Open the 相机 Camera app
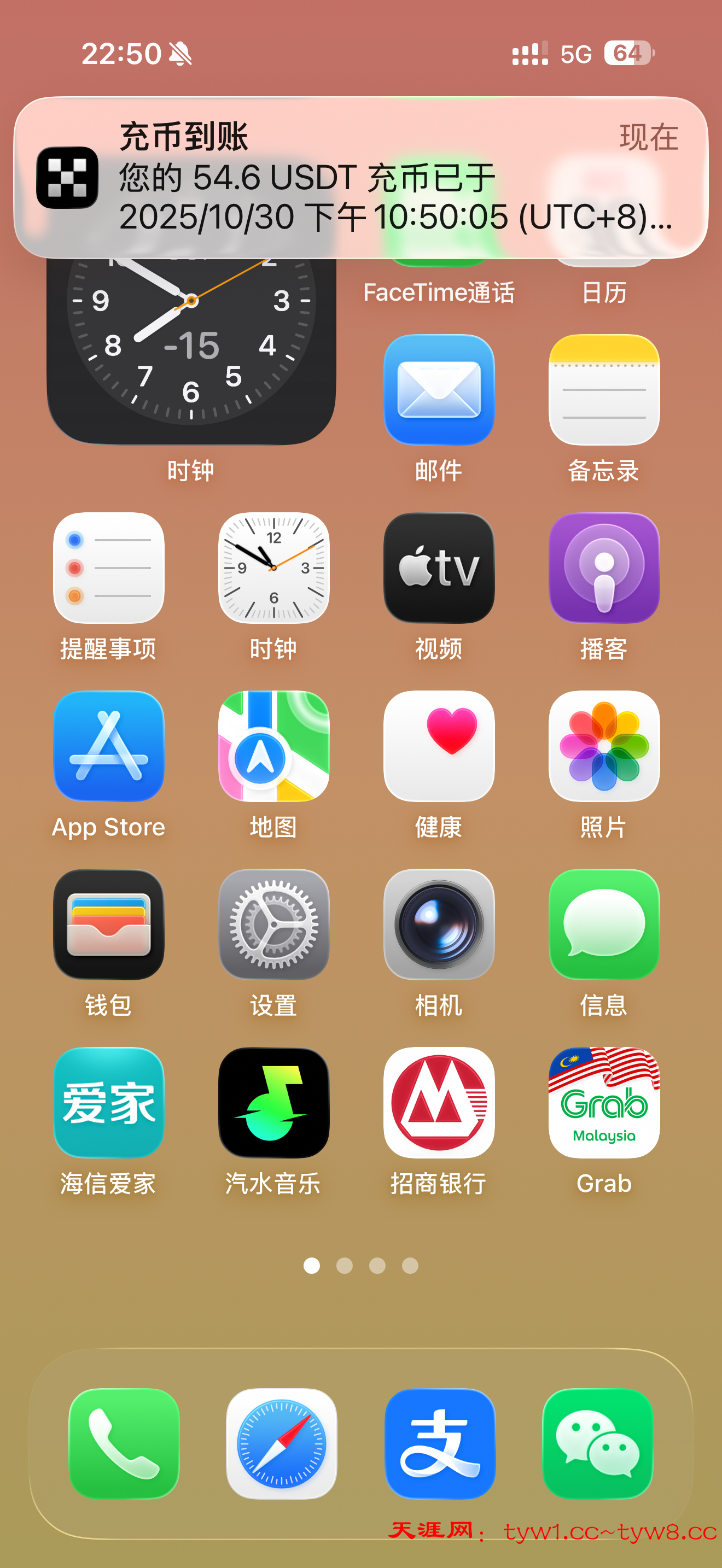Viewport: 722px width, 1568px height. click(x=438, y=924)
